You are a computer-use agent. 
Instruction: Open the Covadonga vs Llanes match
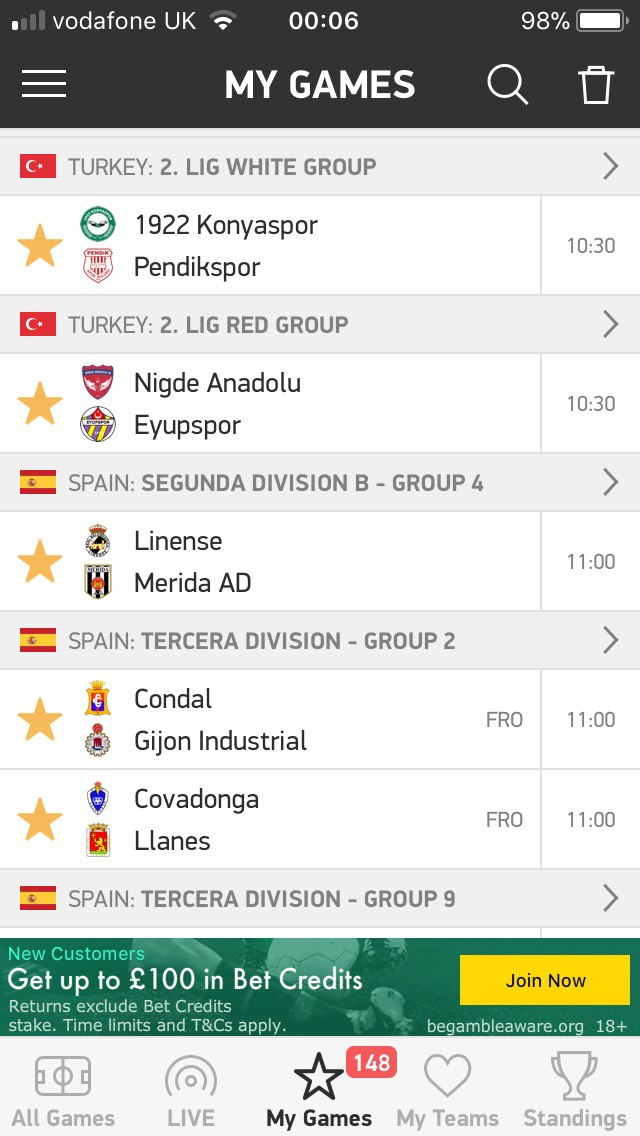(320, 819)
